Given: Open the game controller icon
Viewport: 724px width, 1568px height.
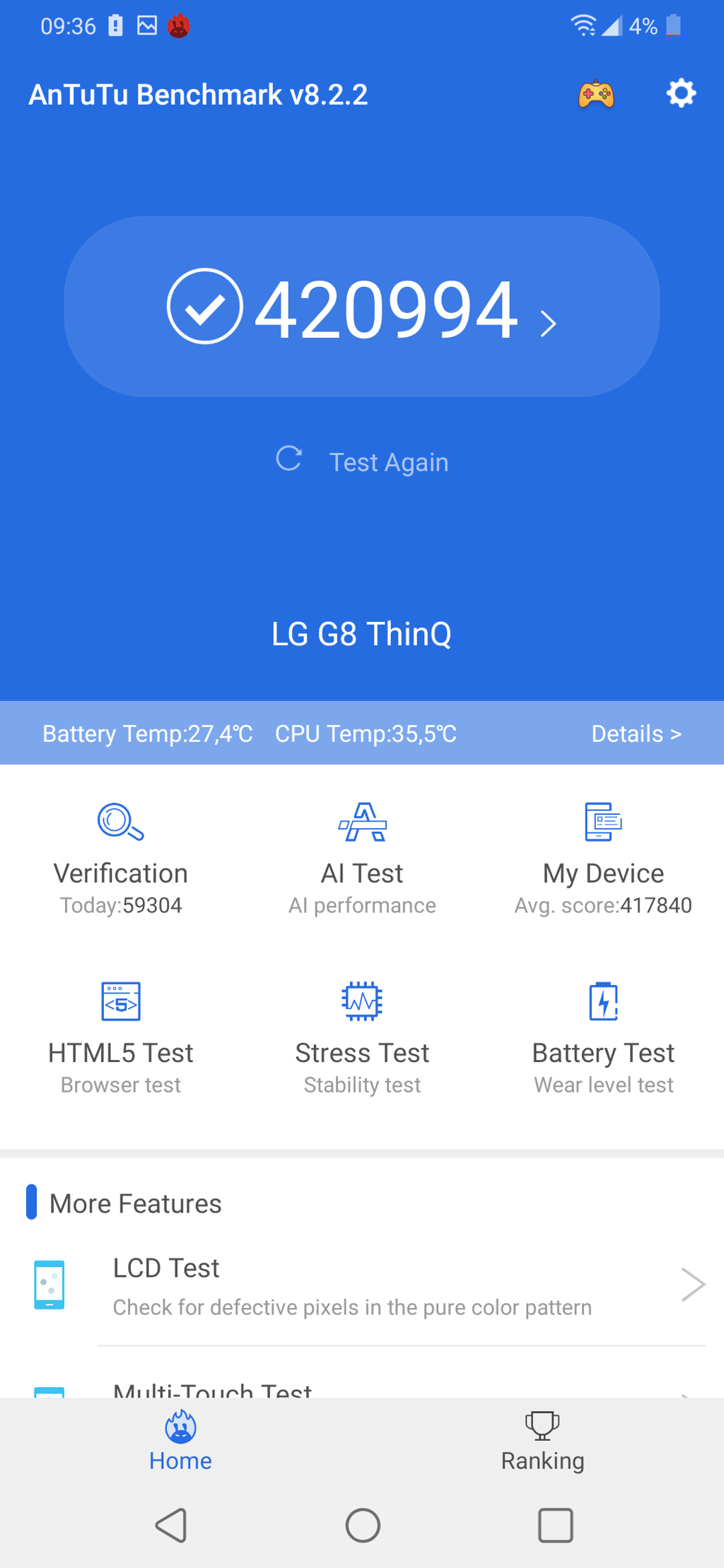Looking at the screenshot, I should [x=596, y=94].
